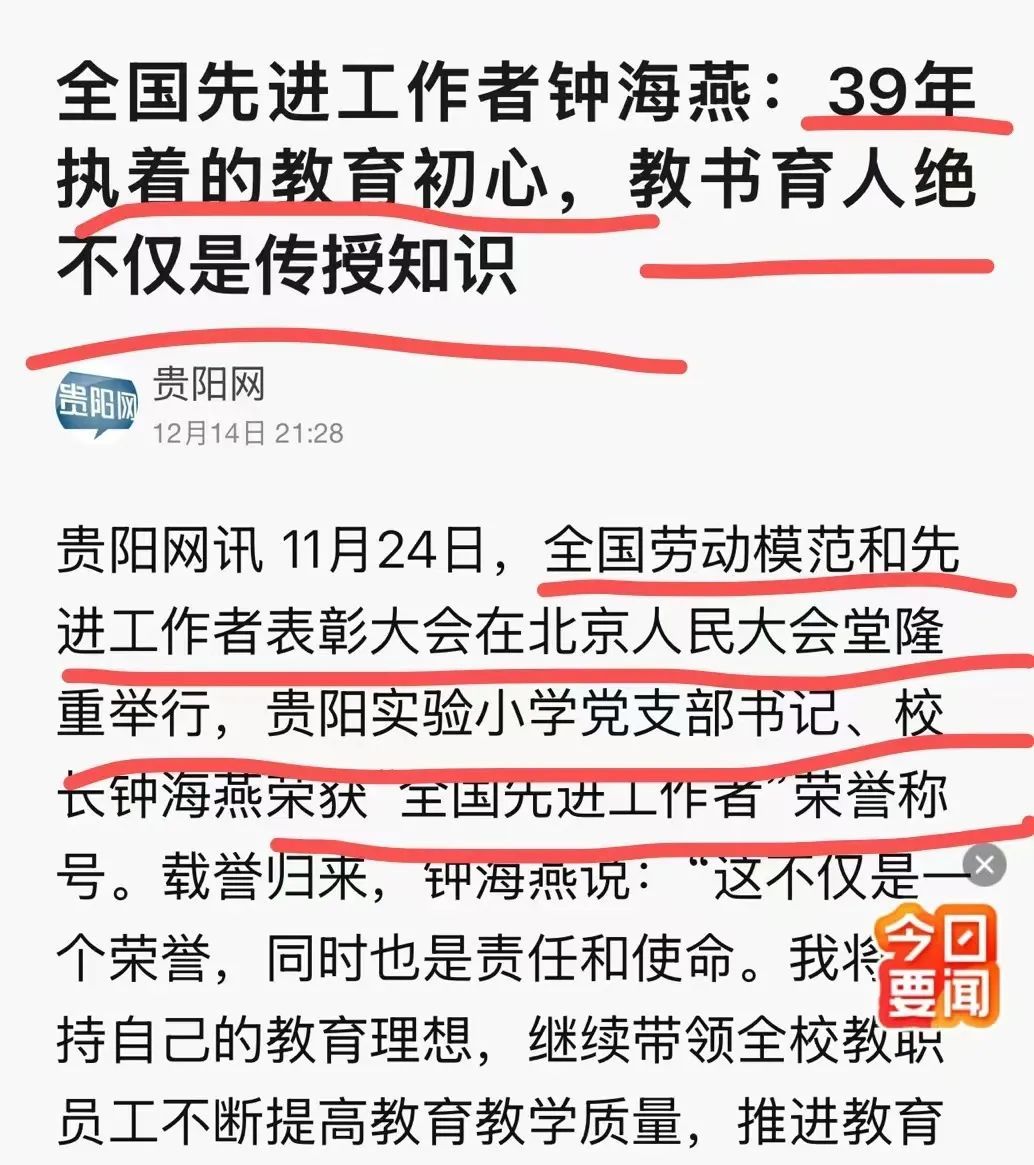Open the 贵阳网 source name link

click(208, 385)
